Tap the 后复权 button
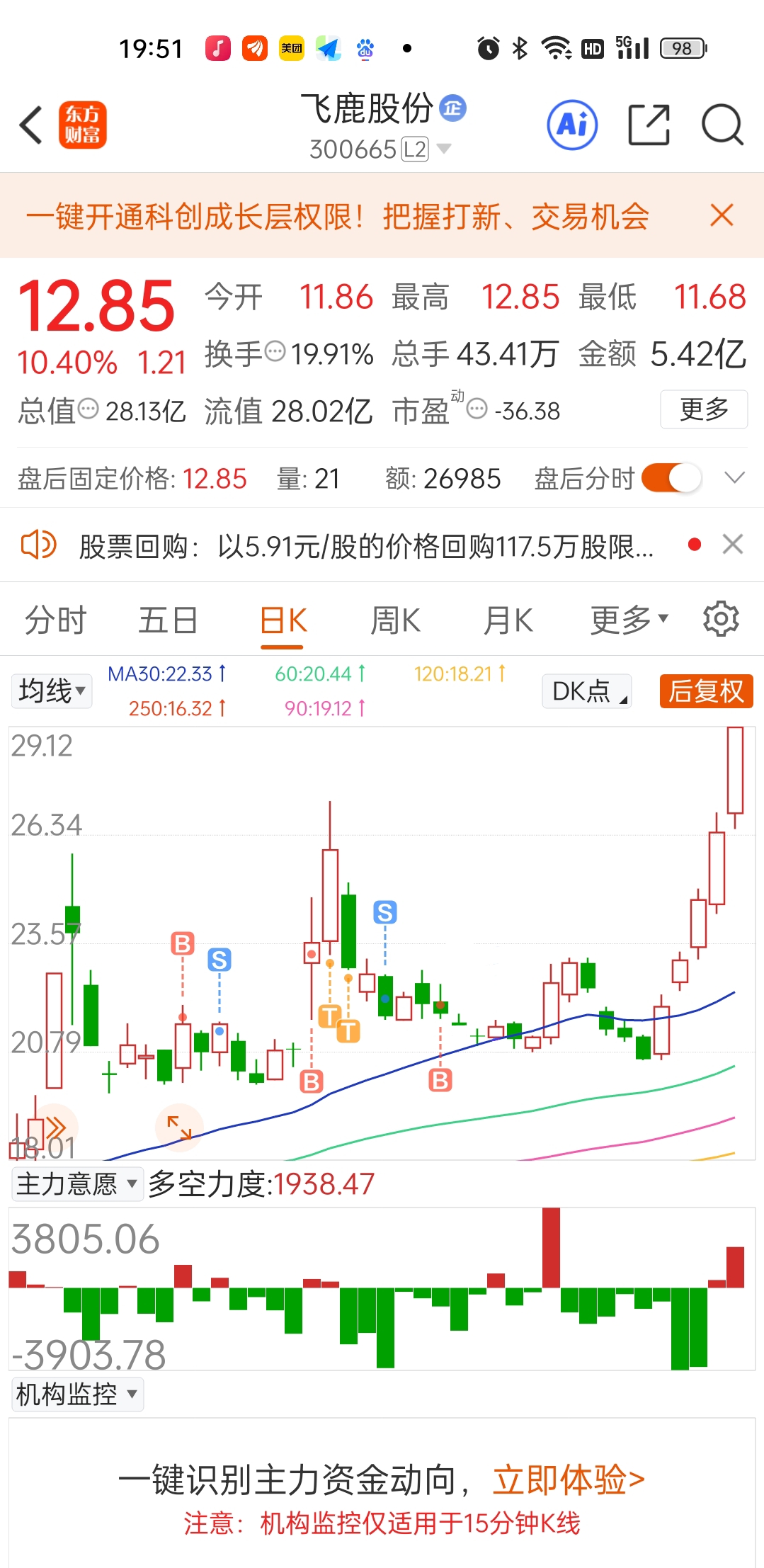The height and width of the screenshot is (1568, 764). 706,691
